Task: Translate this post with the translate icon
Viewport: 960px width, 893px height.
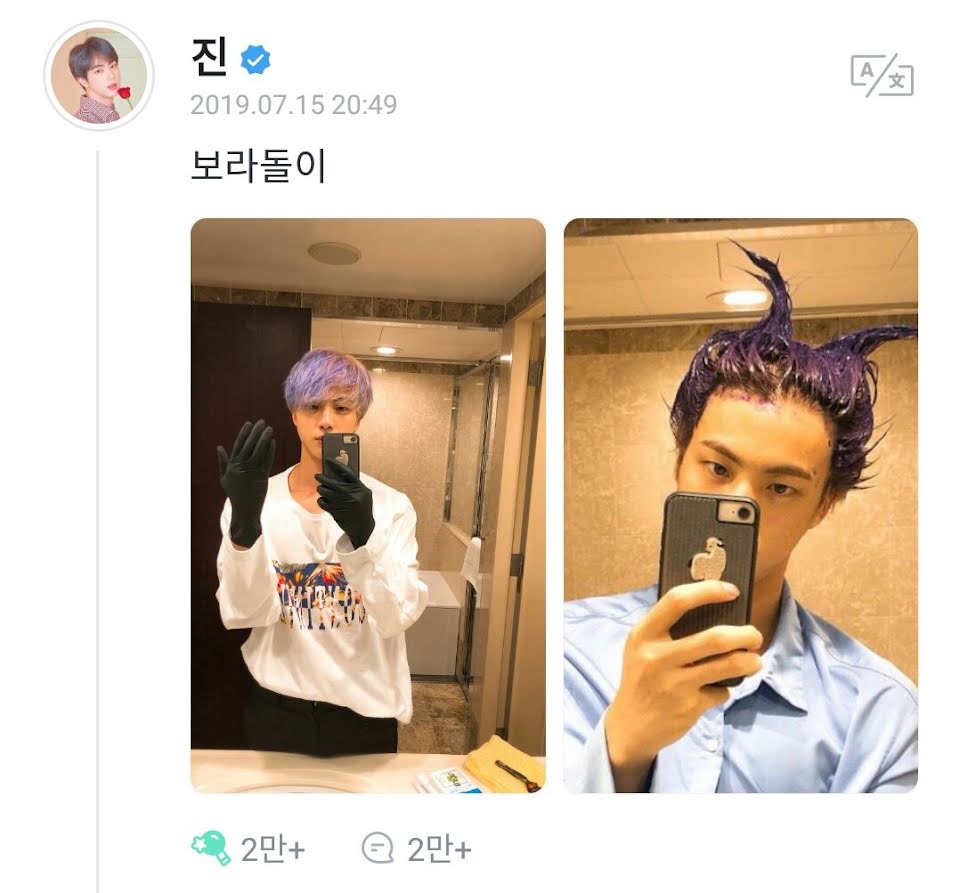Action: tap(882, 75)
